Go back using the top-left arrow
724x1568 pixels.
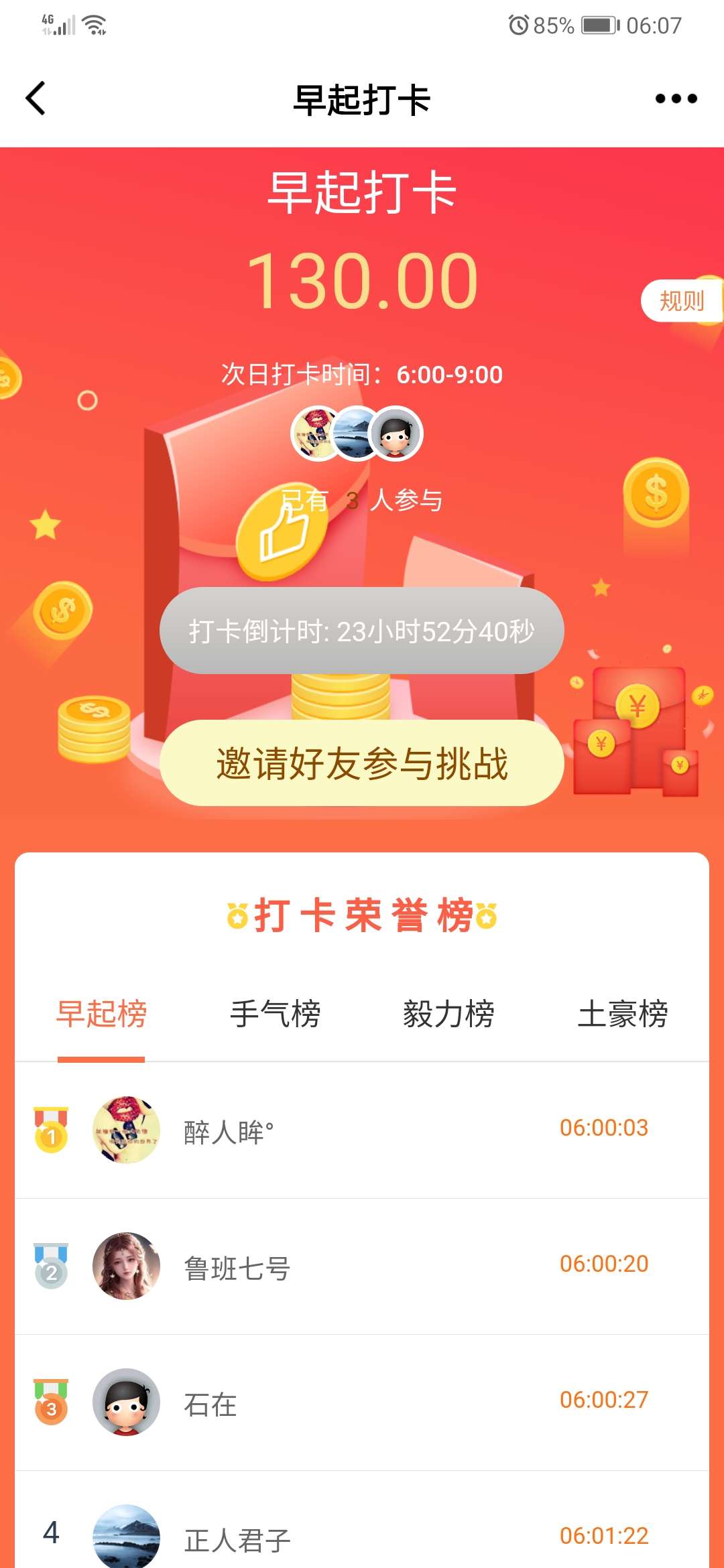[36, 99]
